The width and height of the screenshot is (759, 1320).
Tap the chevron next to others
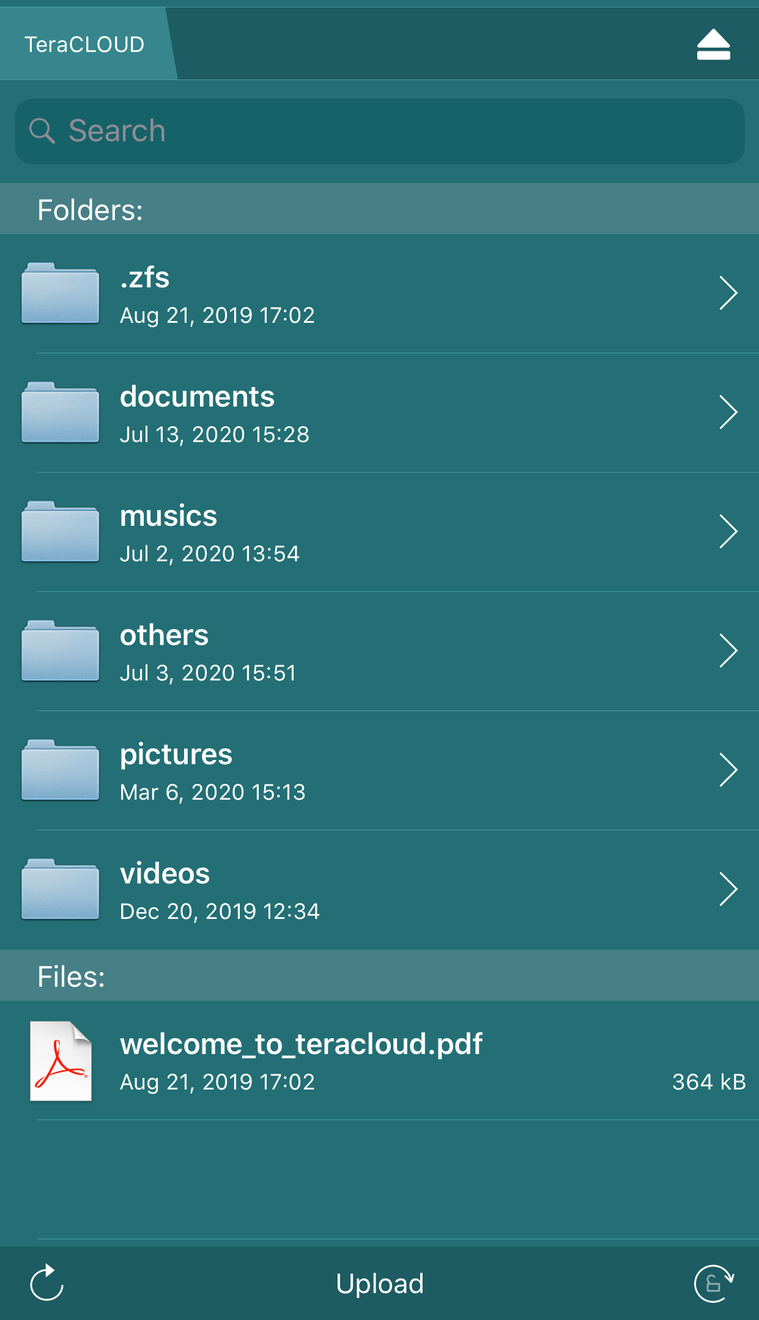[728, 650]
